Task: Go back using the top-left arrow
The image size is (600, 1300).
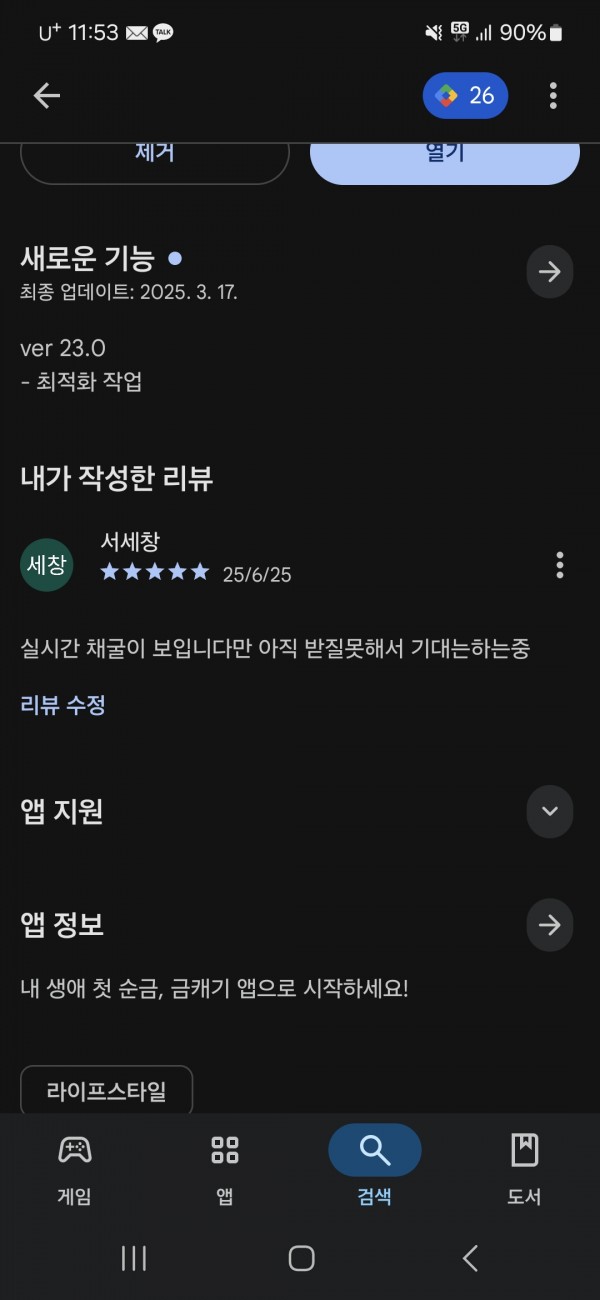Action: click(x=47, y=96)
